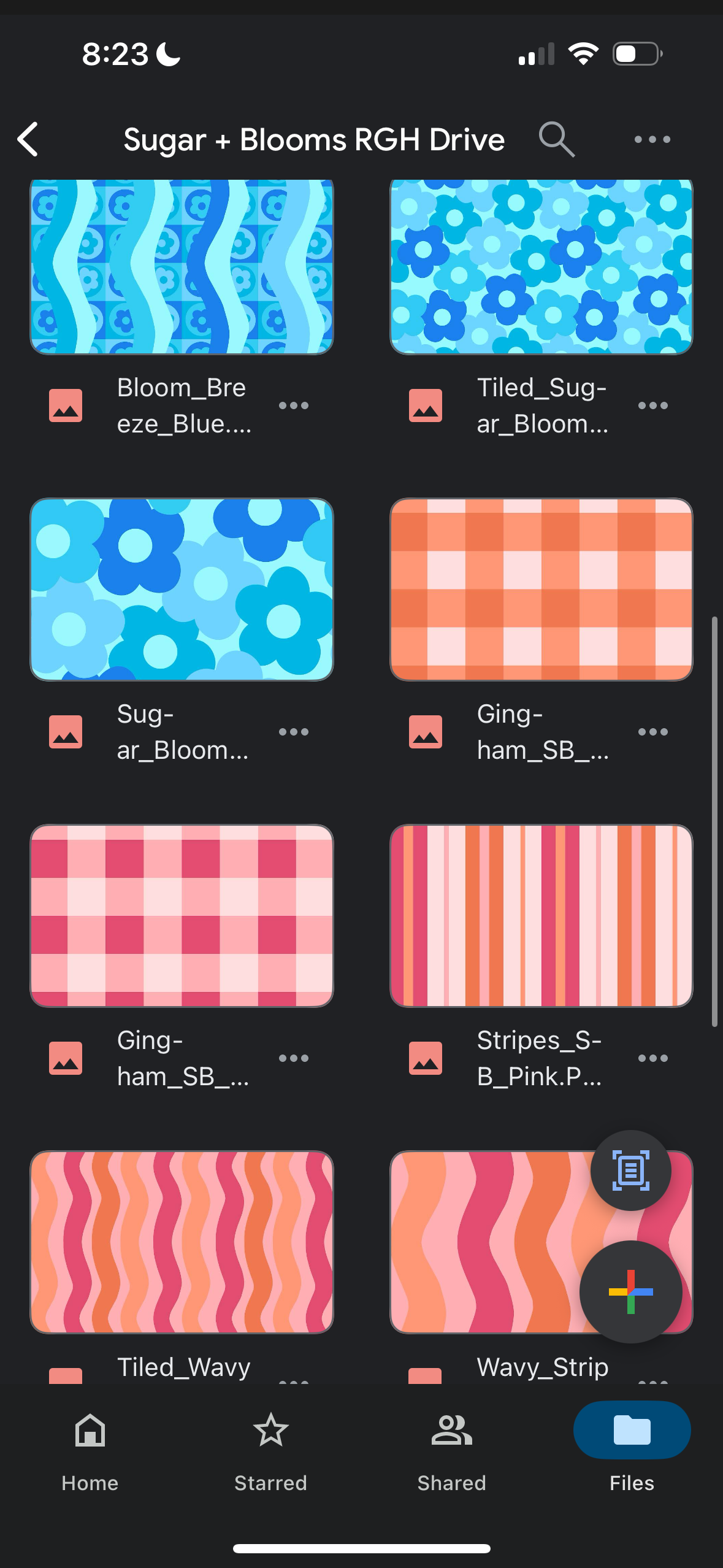Open the folder overflow menu at top right
This screenshot has width=723, height=1568.
tap(652, 139)
